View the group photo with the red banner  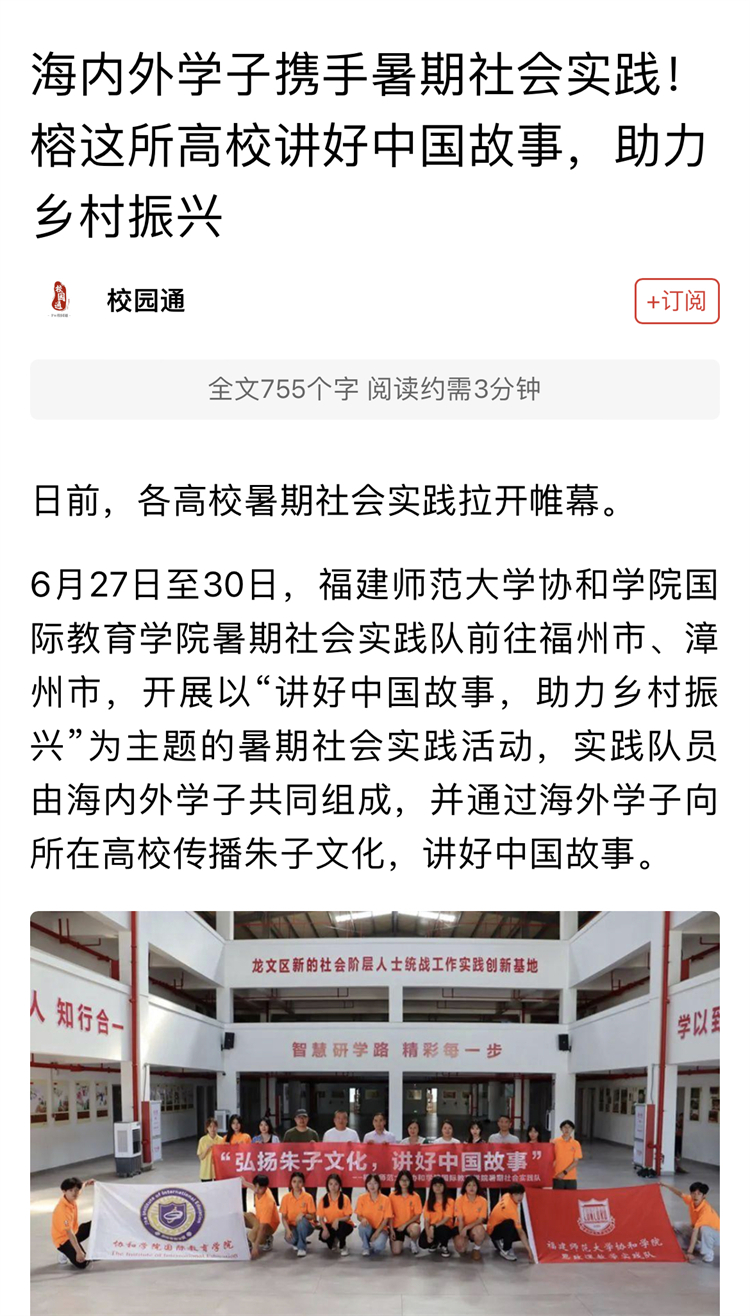(x=374, y=1110)
